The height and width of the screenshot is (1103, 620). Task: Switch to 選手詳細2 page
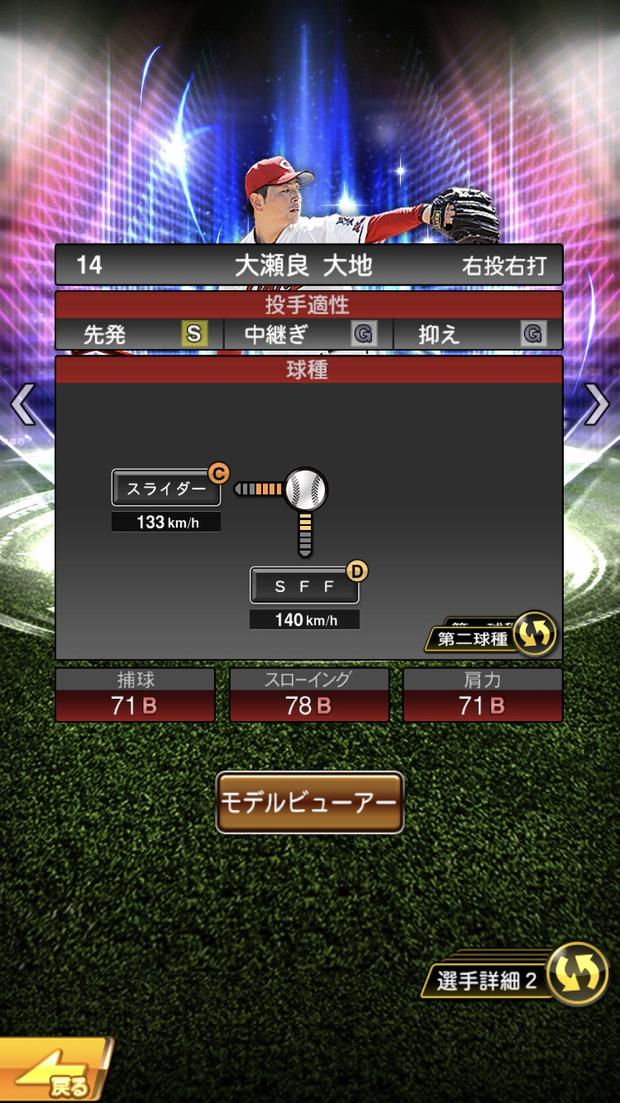pos(520,976)
